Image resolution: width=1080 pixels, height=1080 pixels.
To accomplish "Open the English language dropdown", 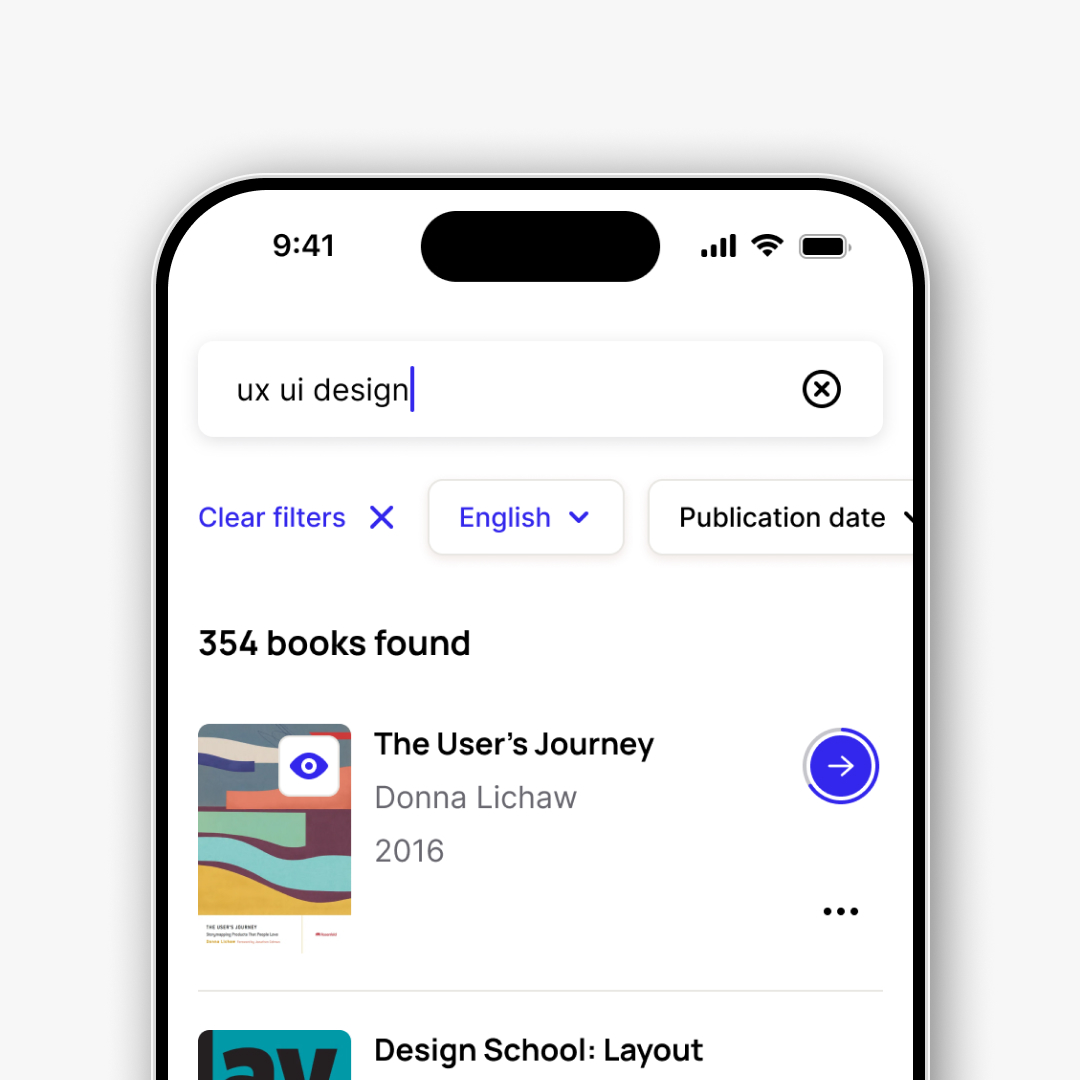I will click(x=525, y=517).
